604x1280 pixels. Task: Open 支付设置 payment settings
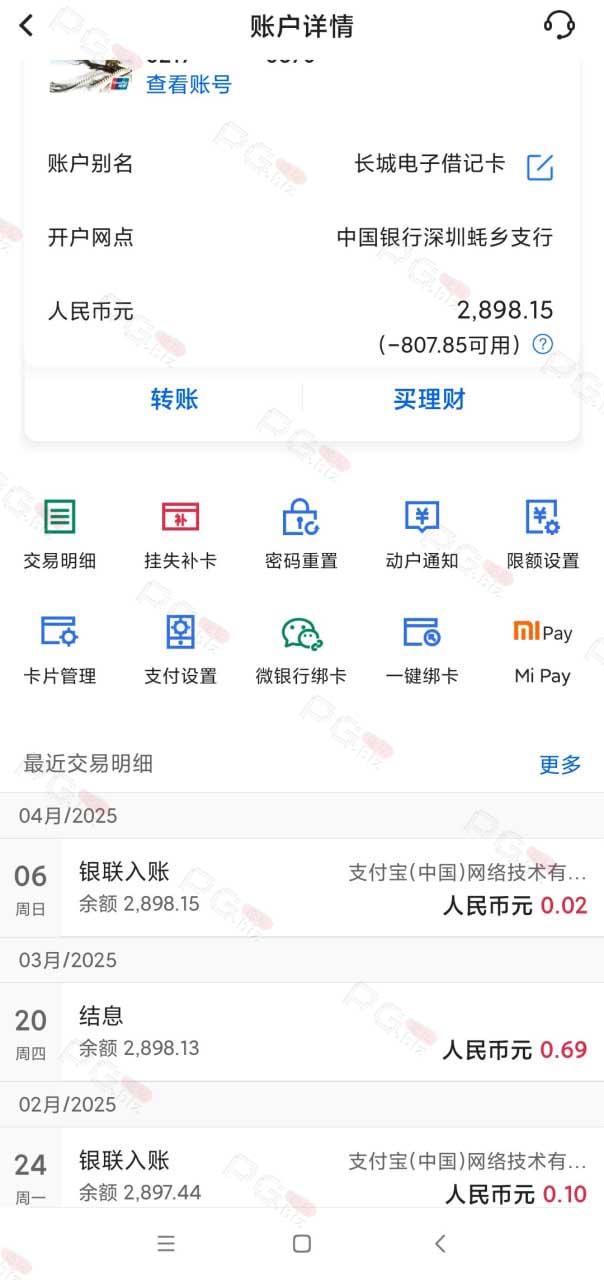180,651
